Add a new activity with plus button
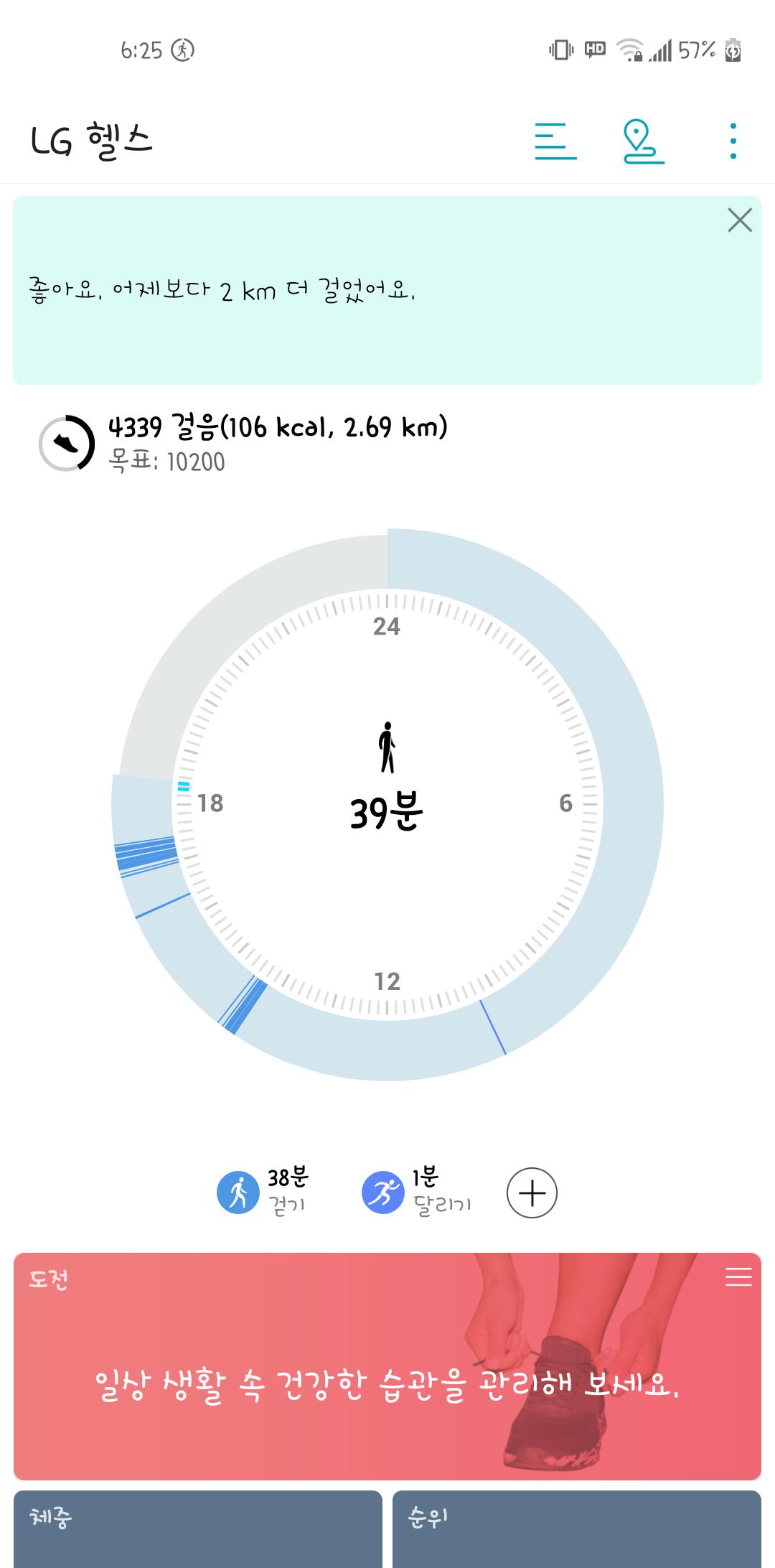The image size is (775, 1568). point(532,1193)
